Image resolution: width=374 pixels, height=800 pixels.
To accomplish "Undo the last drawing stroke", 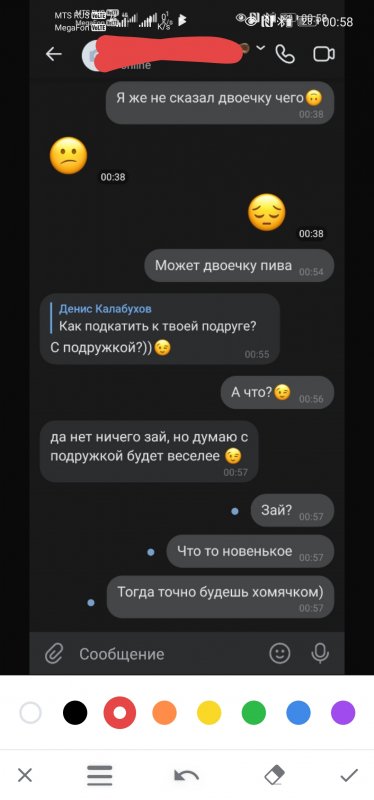I will (187, 776).
